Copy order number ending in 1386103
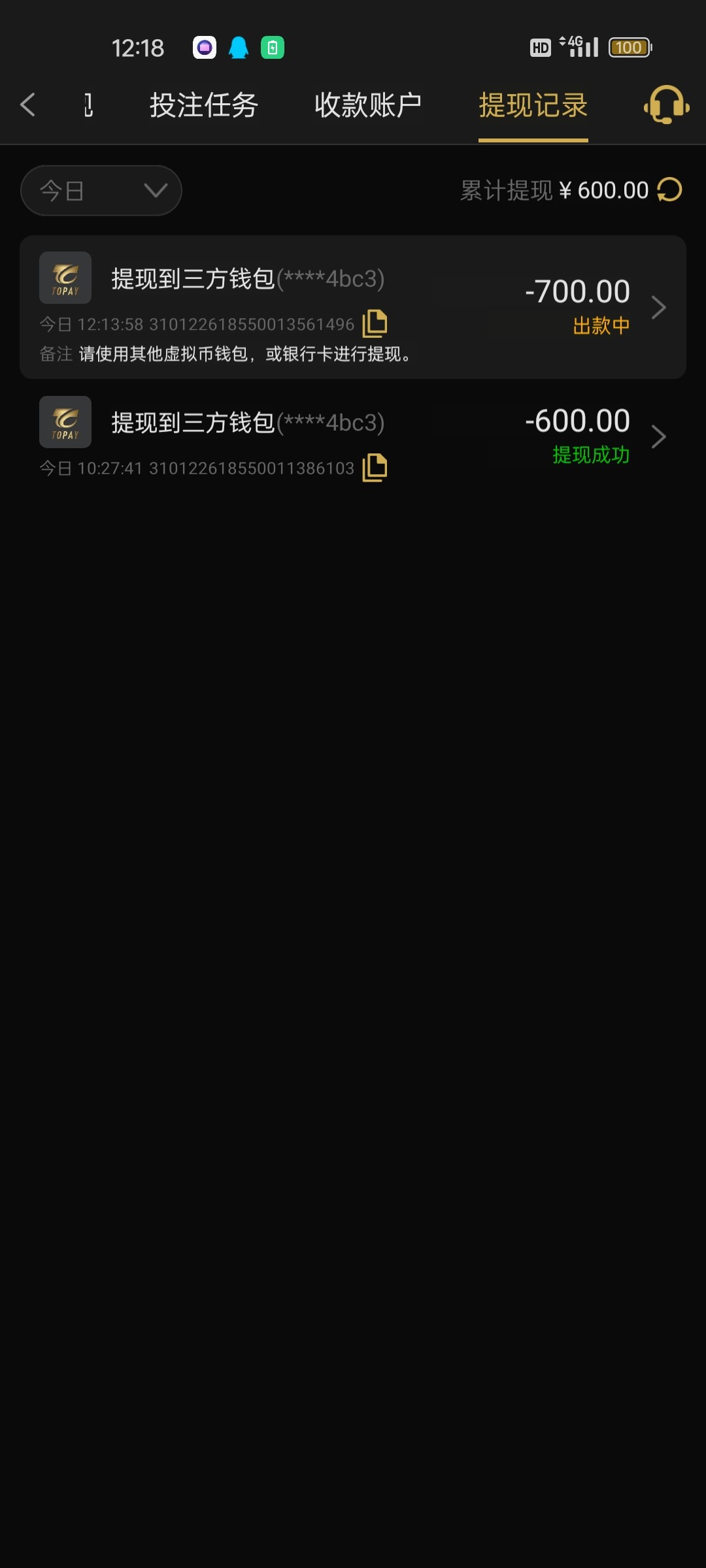706x1568 pixels. pos(375,468)
